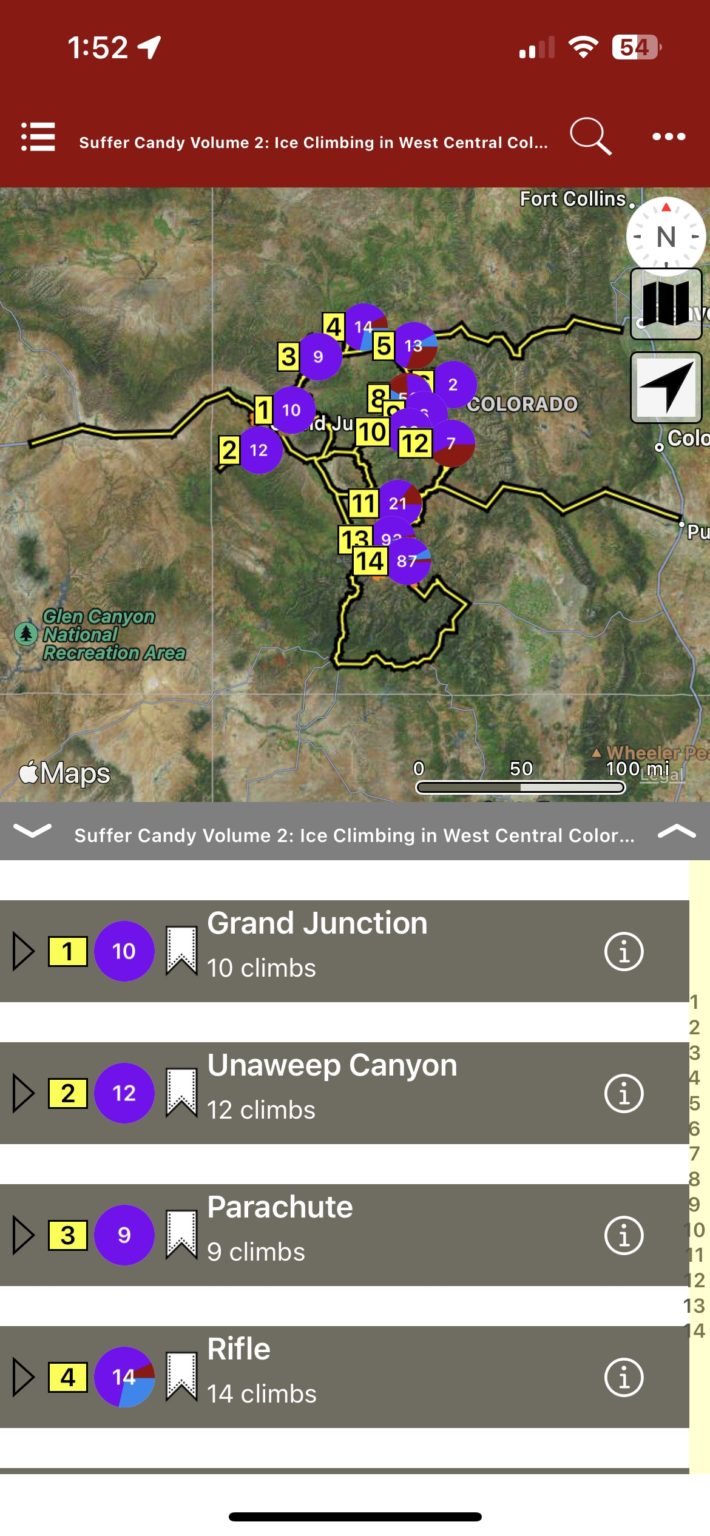This screenshot has height=1536, width=710.
Task: Show info for Grand Junction
Action: [x=624, y=952]
